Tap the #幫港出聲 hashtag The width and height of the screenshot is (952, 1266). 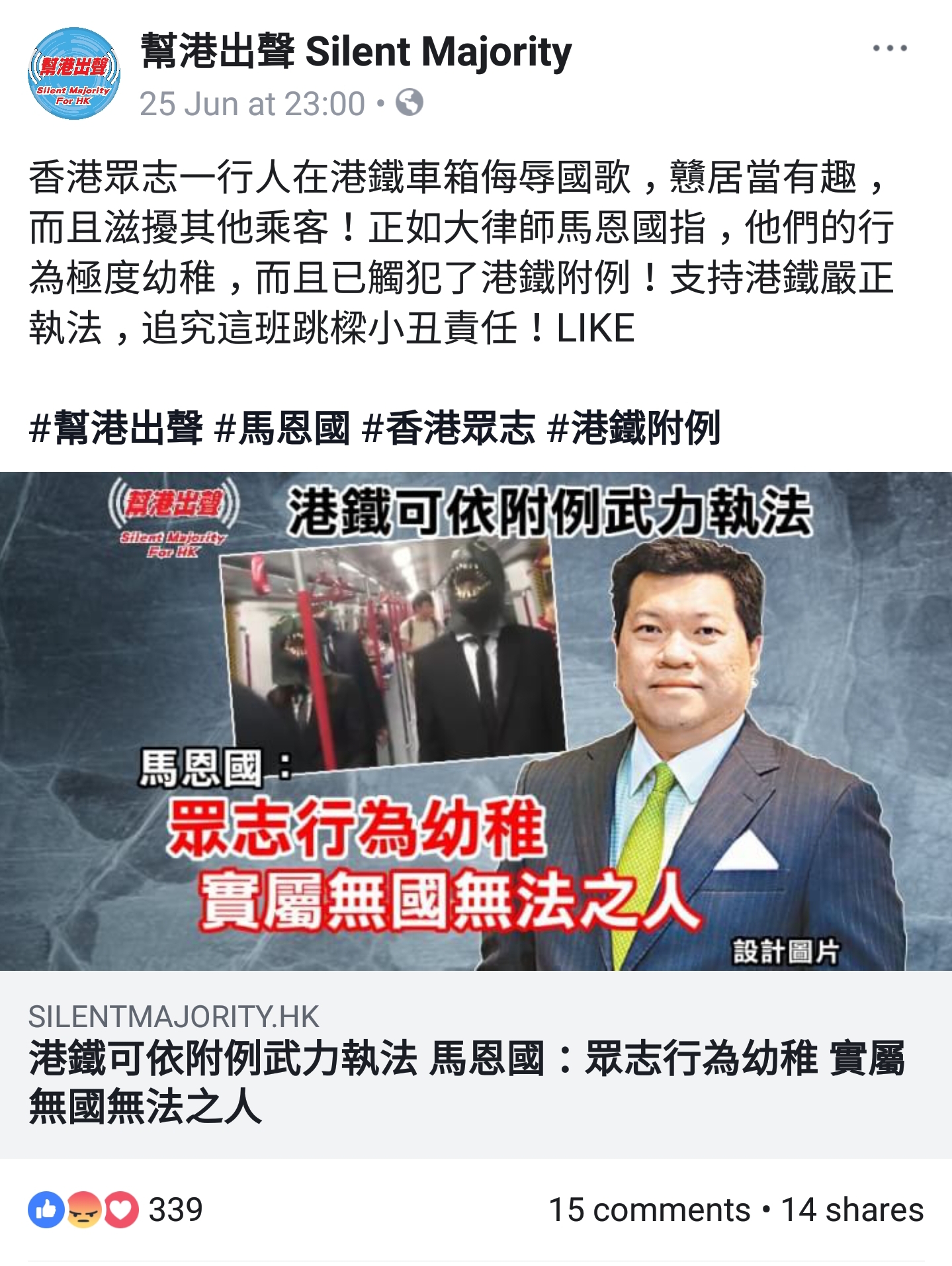click(116, 428)
